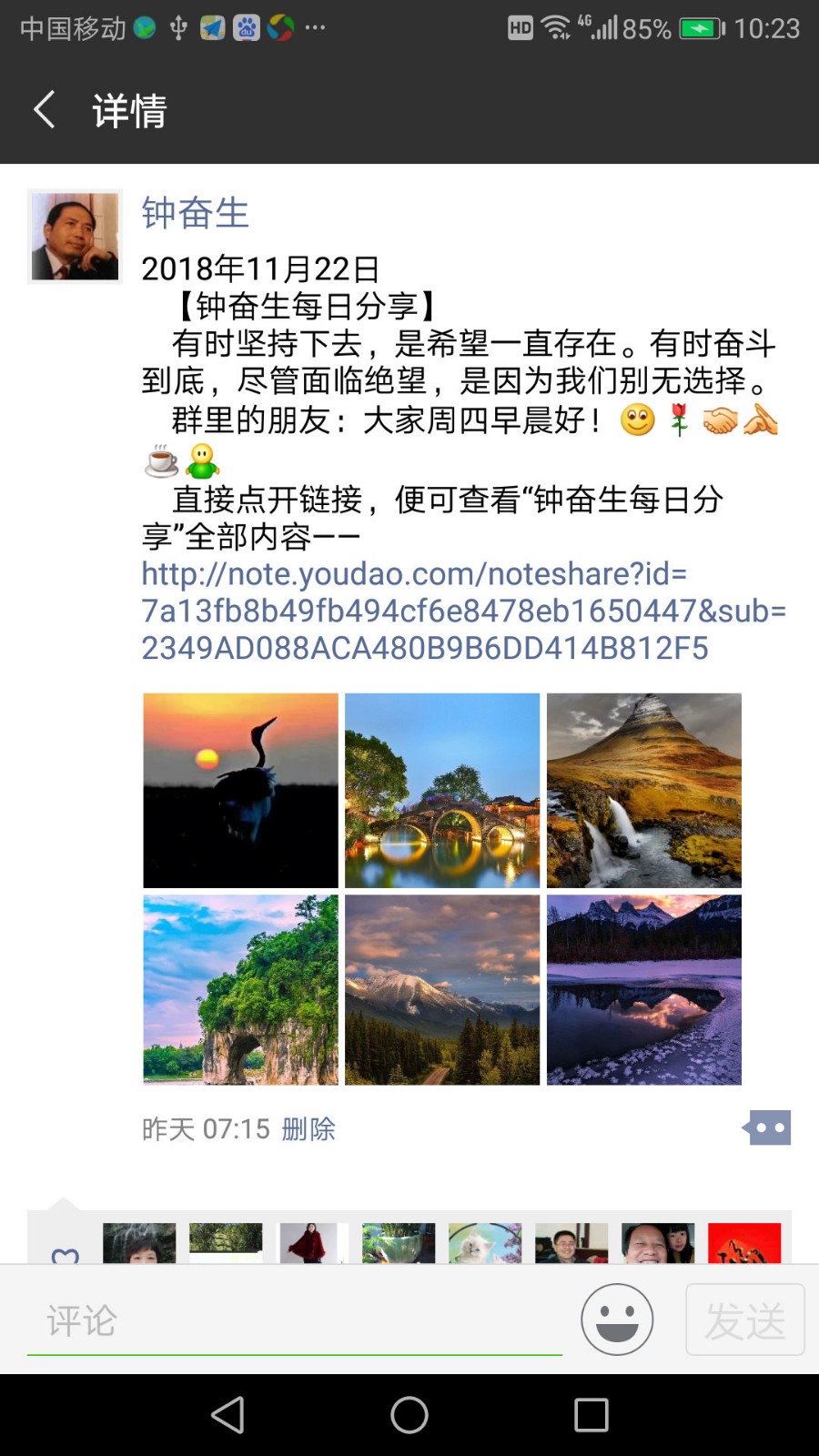Send the comment with 发送
Image resolution: width=819 pixels, height=1456 pixels.
tap(744, 1319)
